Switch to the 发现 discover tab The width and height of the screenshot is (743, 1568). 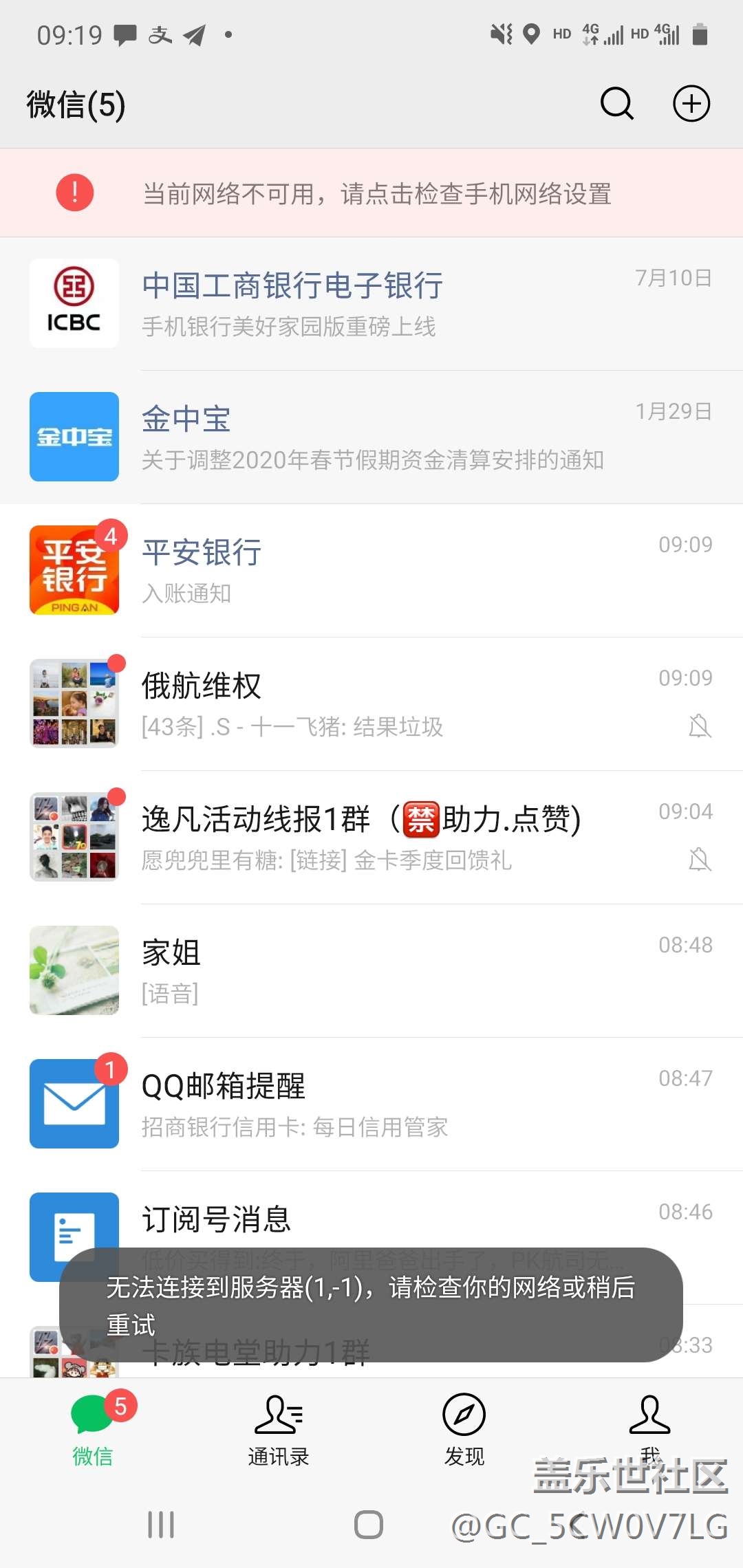tap(464, 1428)
